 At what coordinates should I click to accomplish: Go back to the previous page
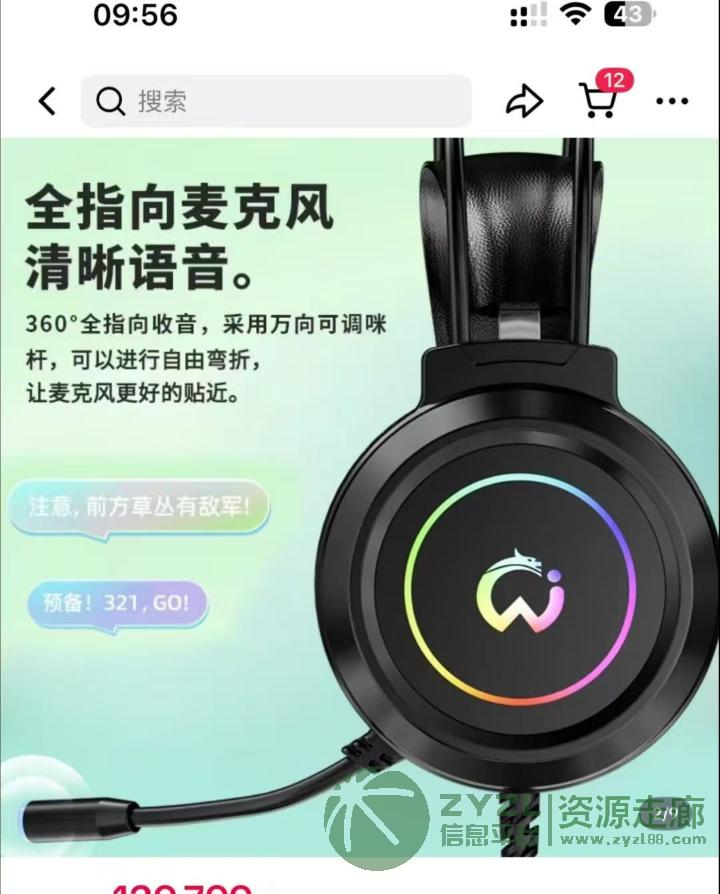[47, 101]
